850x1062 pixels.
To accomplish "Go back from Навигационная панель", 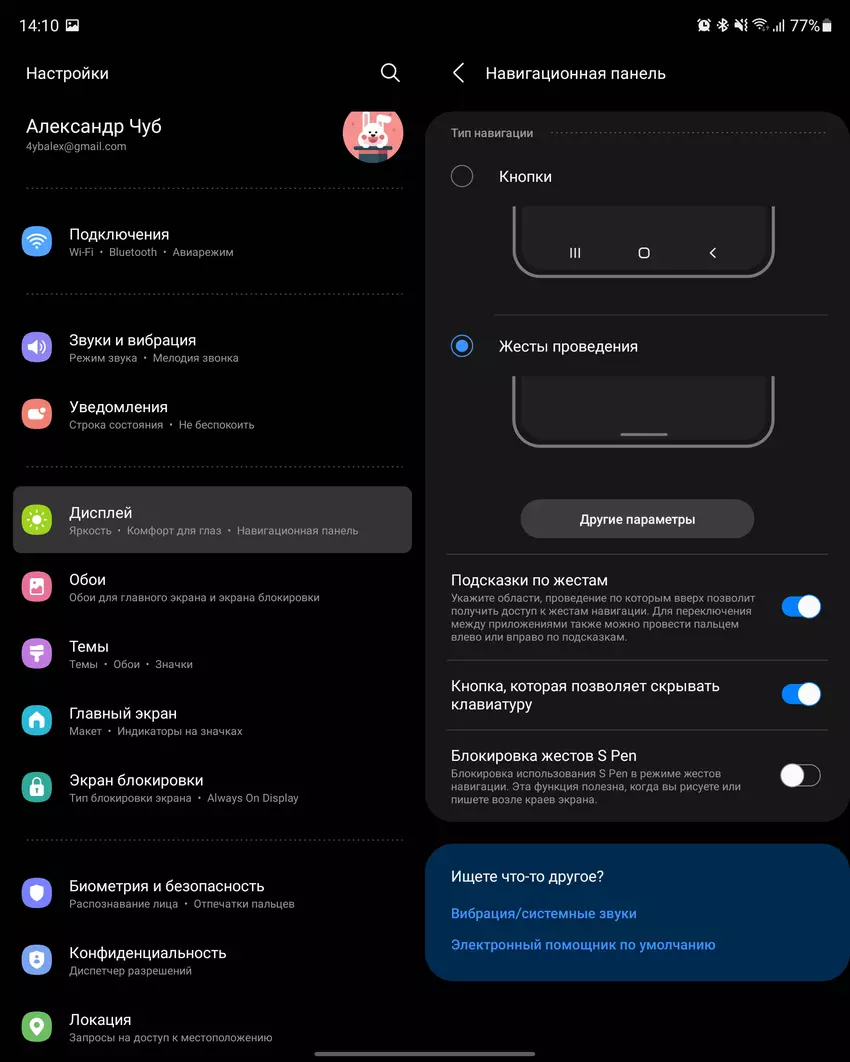I will click(459, 73).
